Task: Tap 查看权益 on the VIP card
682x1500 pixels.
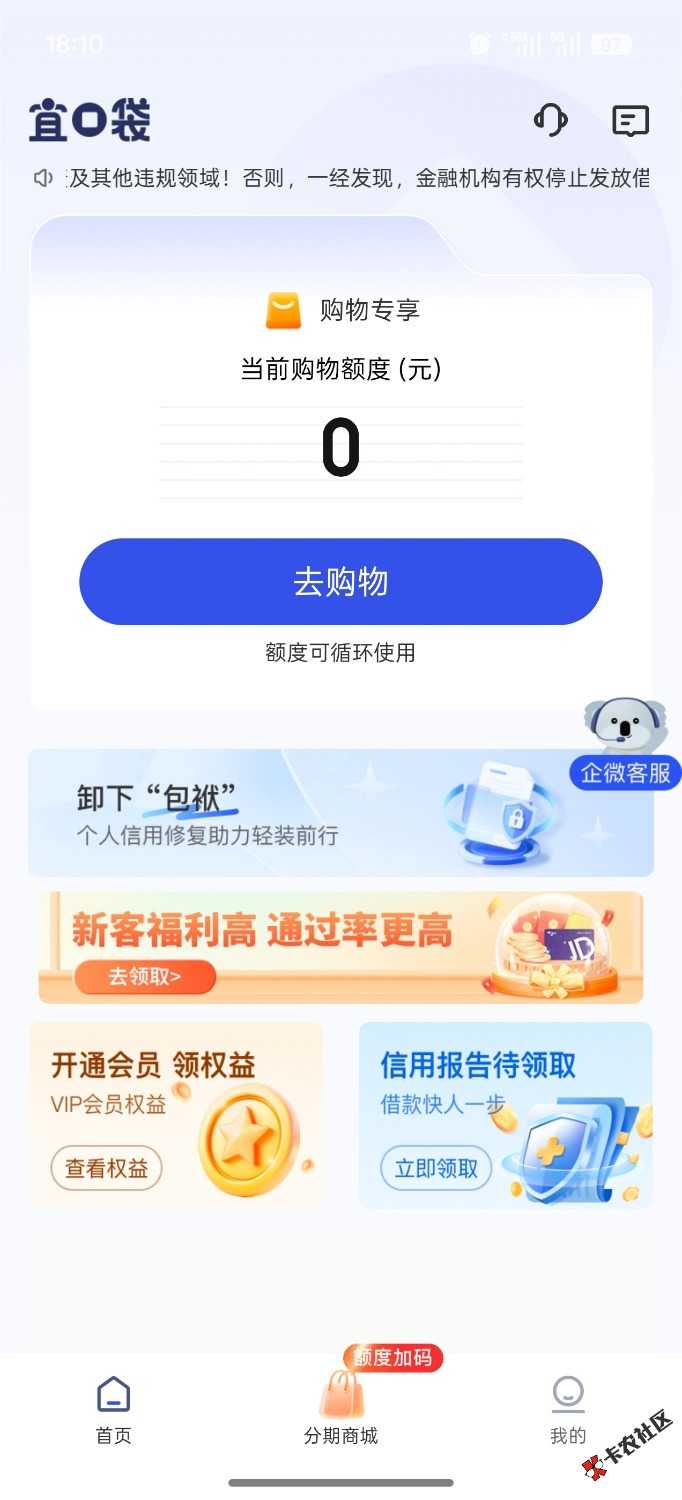Action: pos(107,1168)
